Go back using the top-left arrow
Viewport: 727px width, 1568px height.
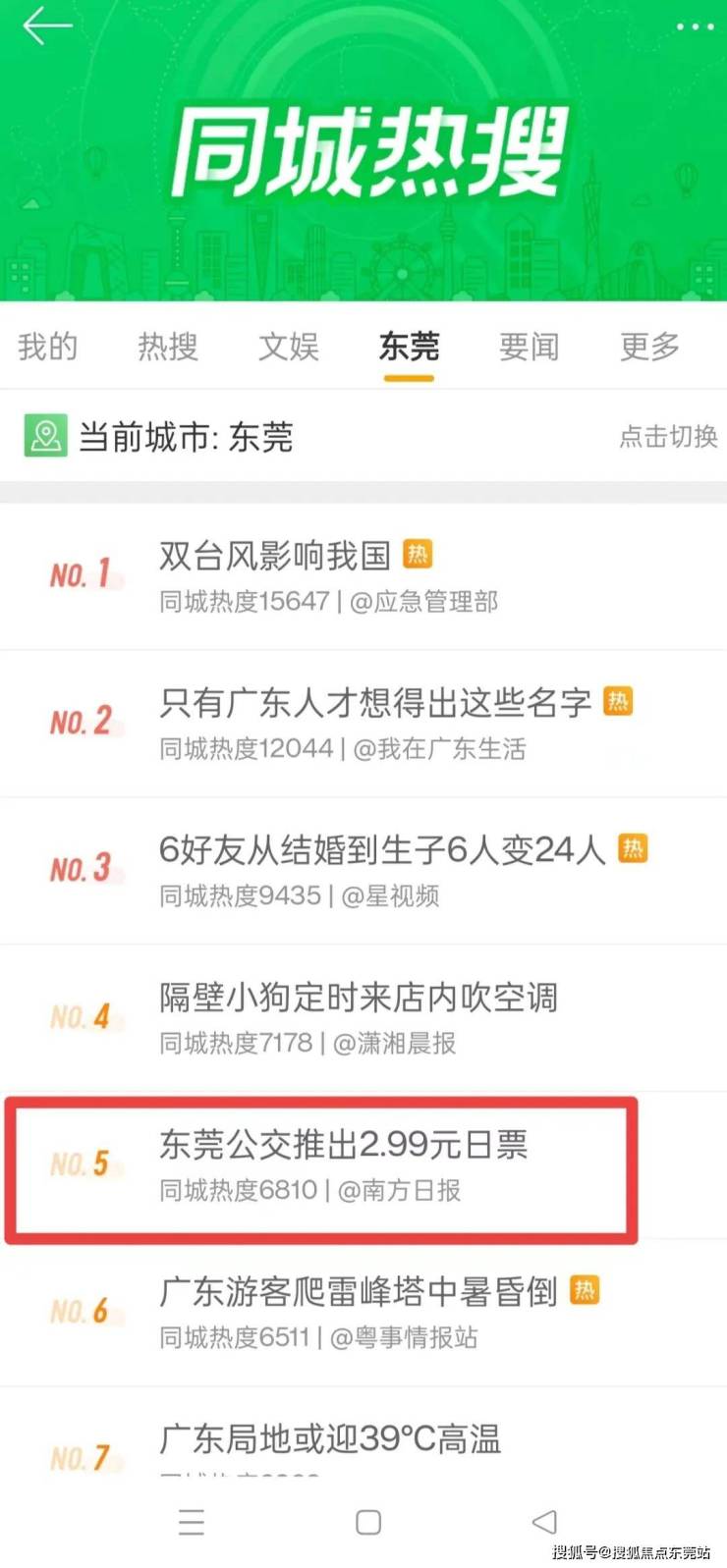47,26
